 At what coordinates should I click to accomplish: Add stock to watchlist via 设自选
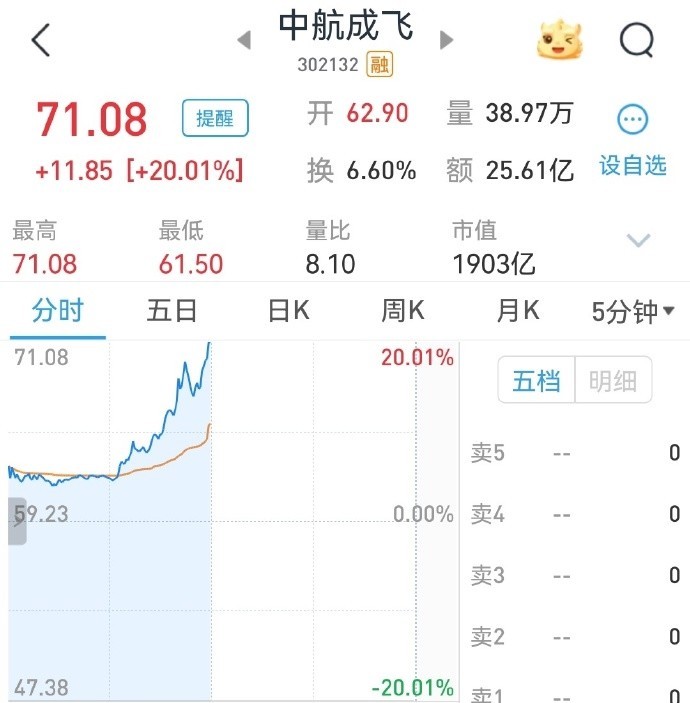pyautogui.click(x=632, y=140)
